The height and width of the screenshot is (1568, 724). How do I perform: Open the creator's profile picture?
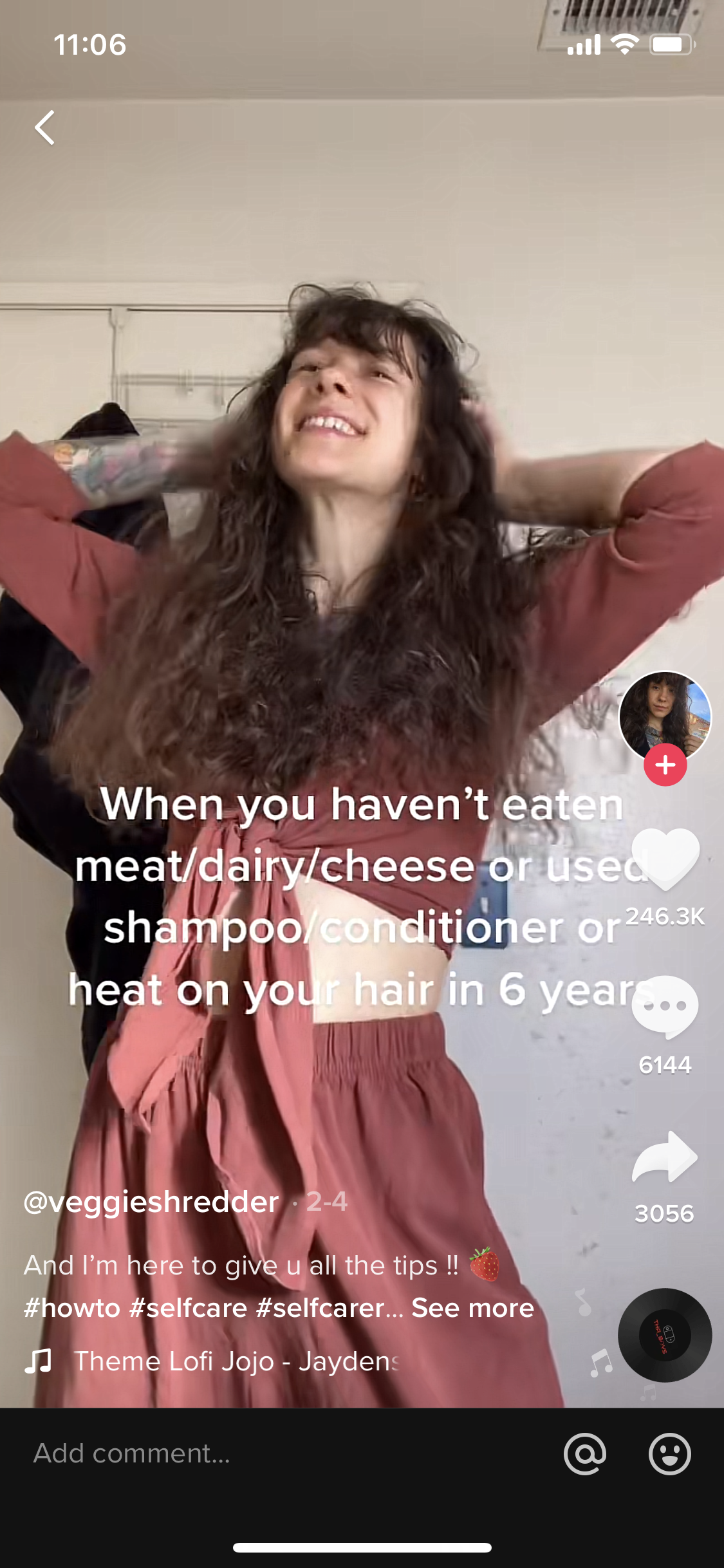tap(664, 714)
